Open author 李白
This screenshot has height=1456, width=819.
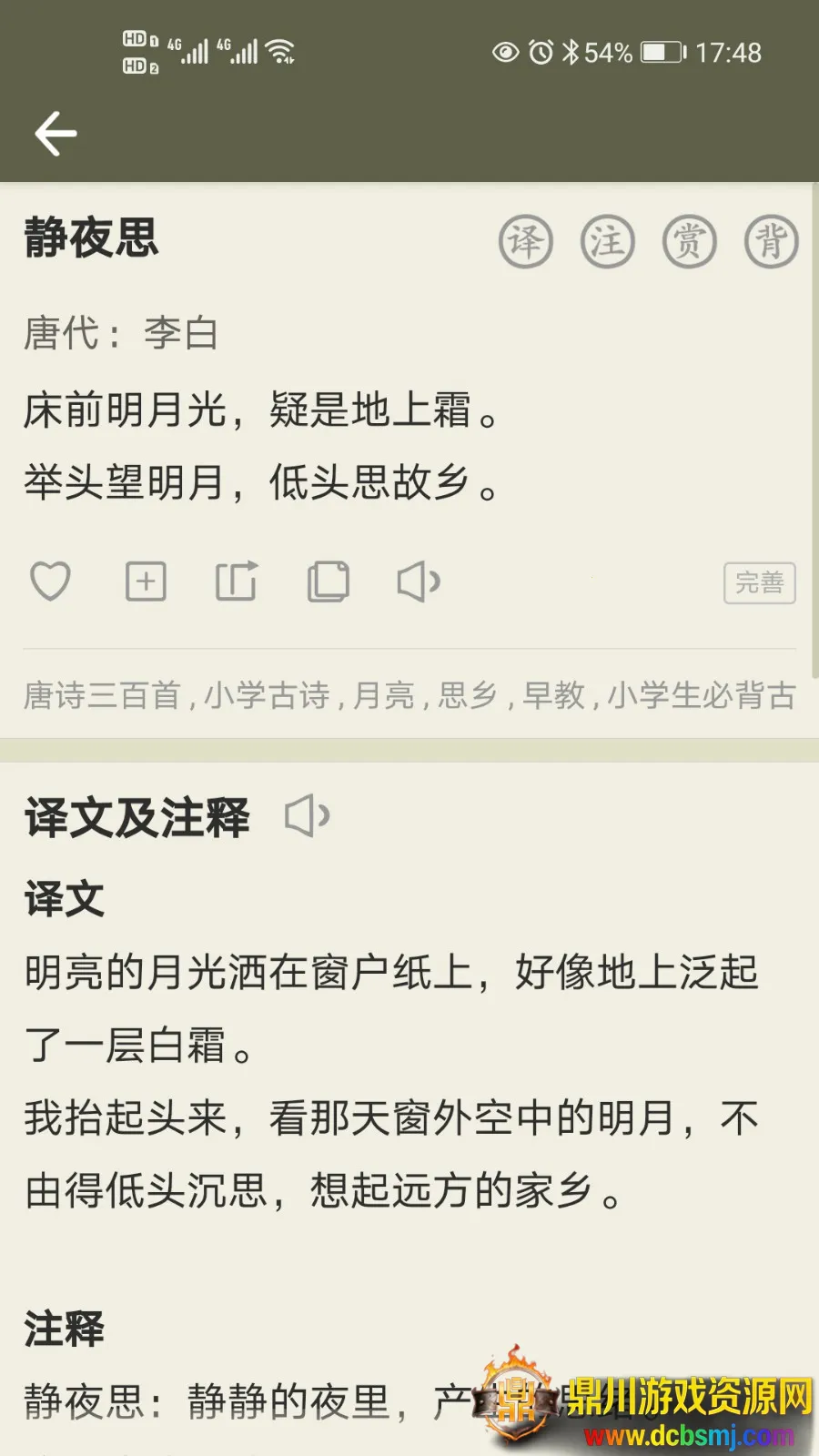click(x=181, y=333)
